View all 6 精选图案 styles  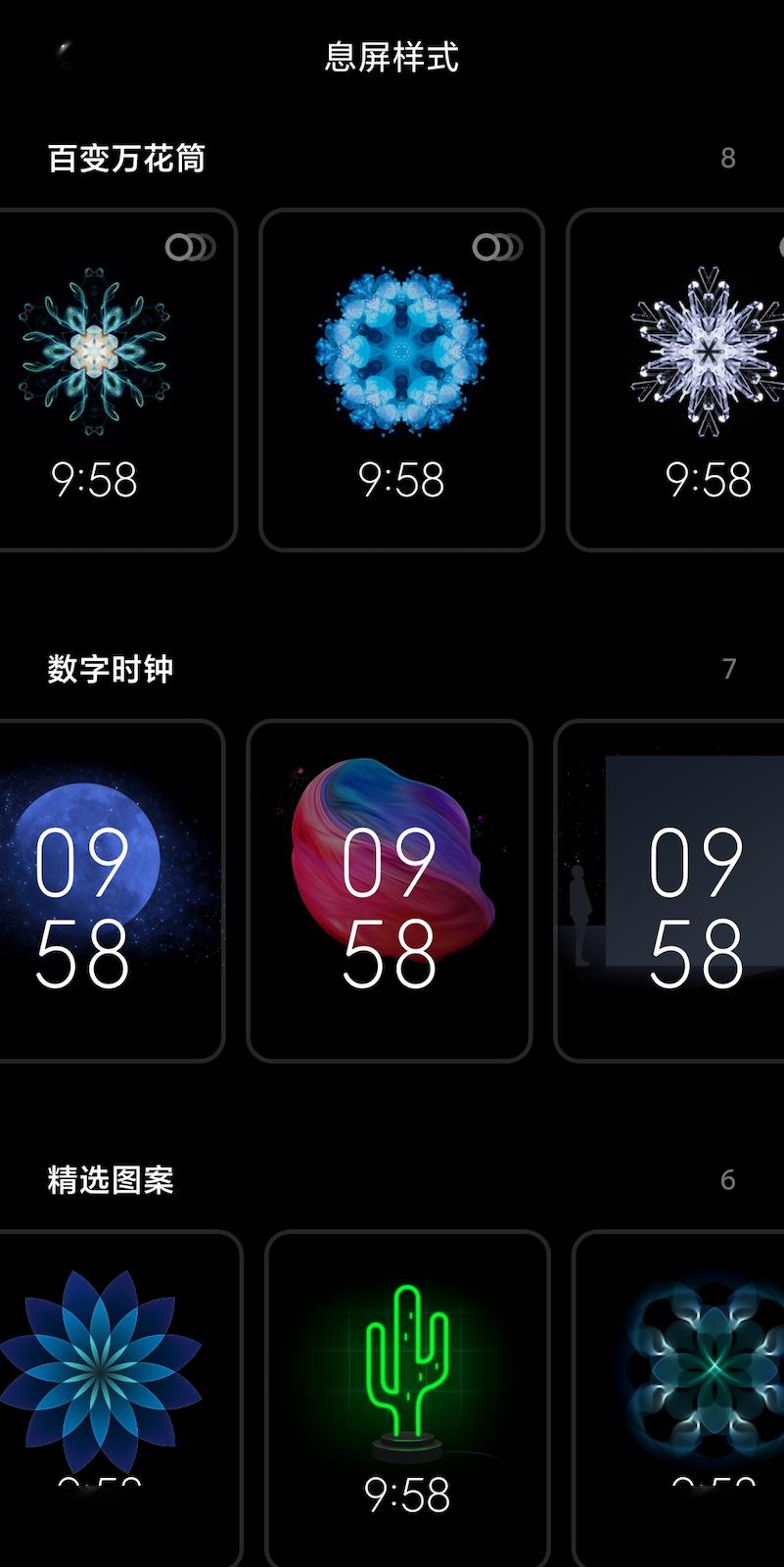coord(727,1179)
